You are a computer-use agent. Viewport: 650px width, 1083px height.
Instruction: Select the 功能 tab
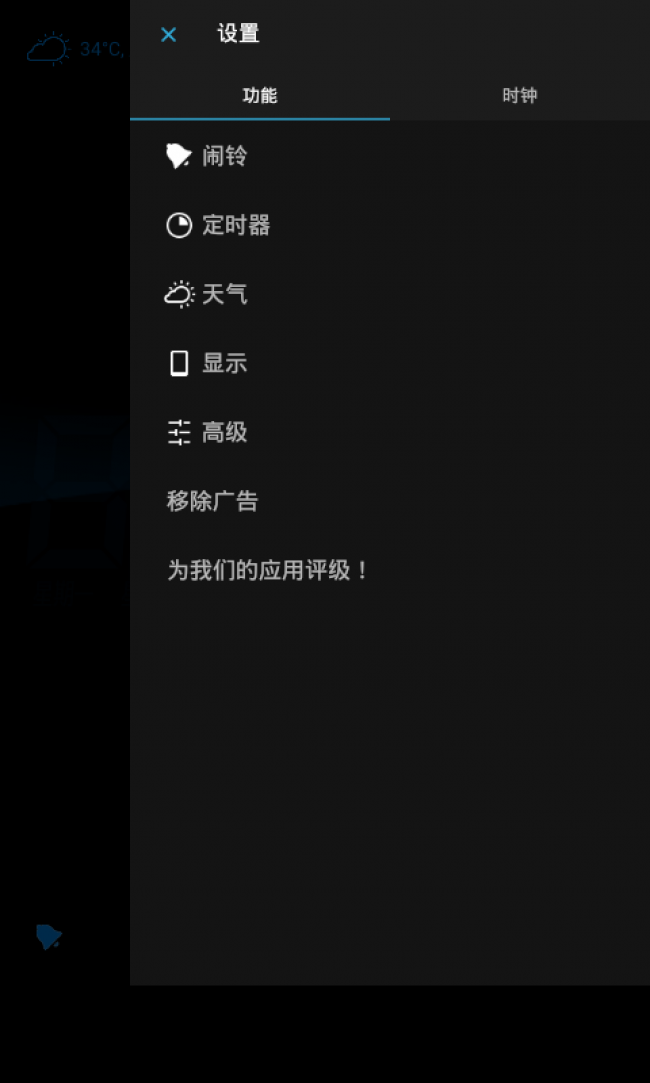click(260, 96)
